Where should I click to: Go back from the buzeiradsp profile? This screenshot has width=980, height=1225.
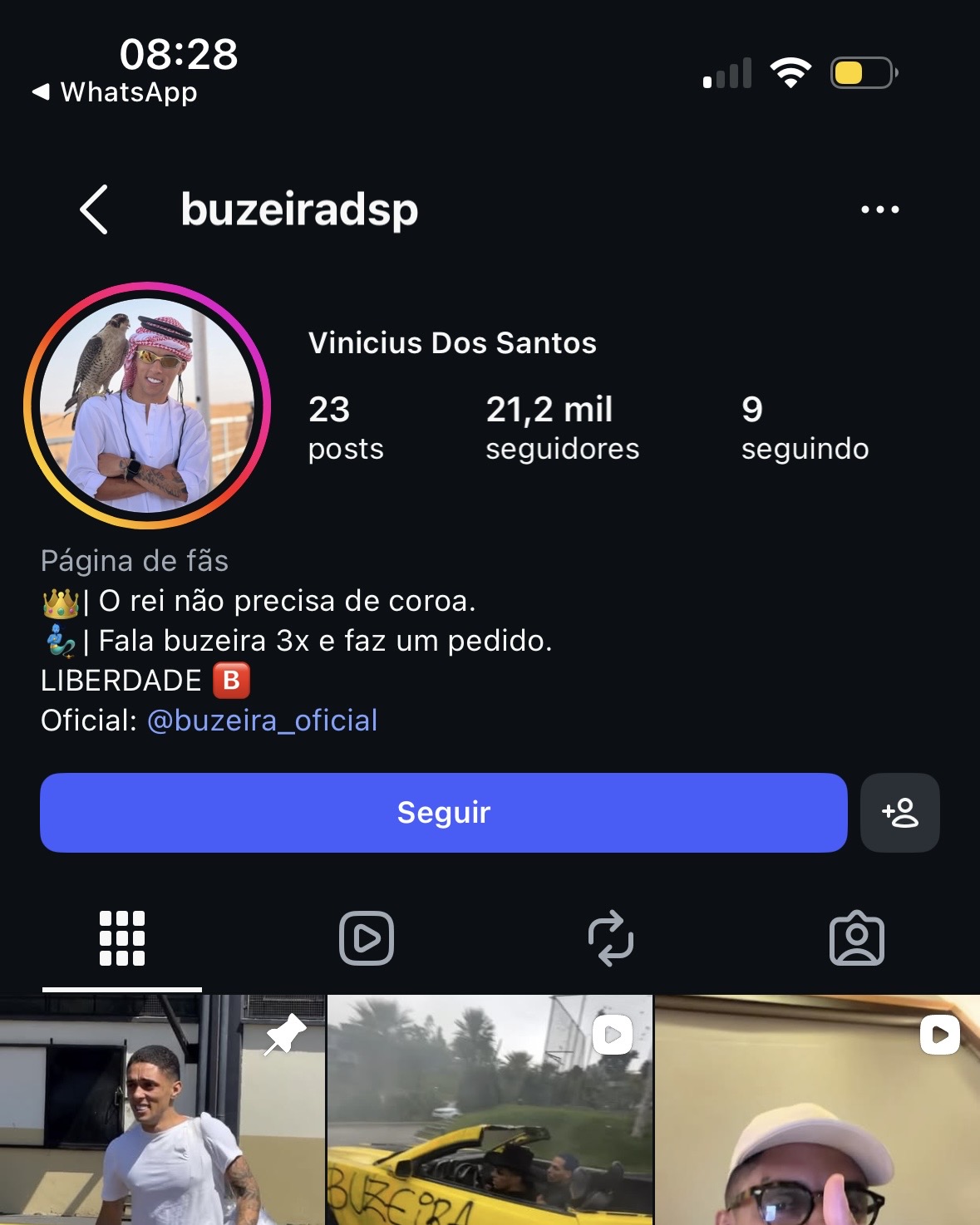click(94, 209)
